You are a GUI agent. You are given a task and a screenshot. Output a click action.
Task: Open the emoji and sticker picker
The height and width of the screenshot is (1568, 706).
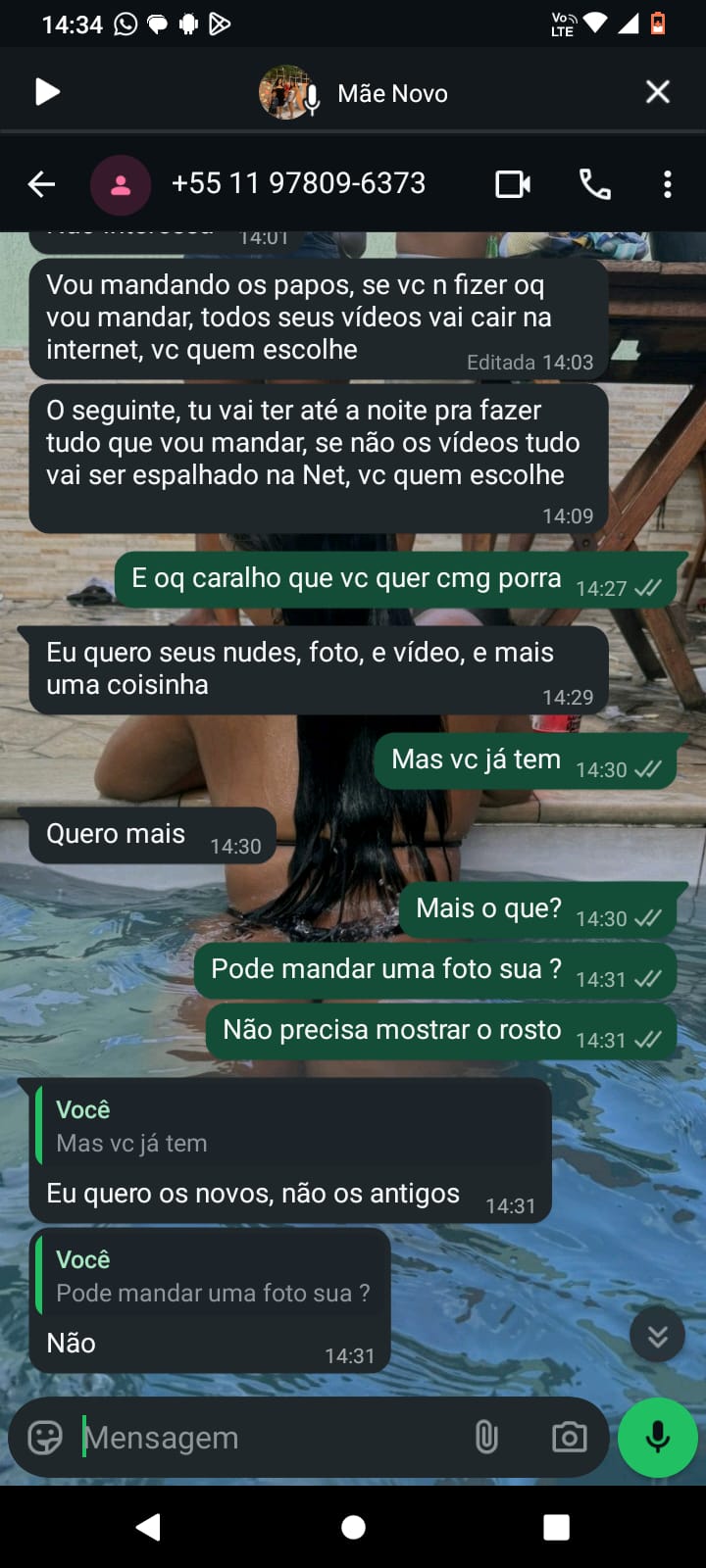click(x=45, y=1438)
